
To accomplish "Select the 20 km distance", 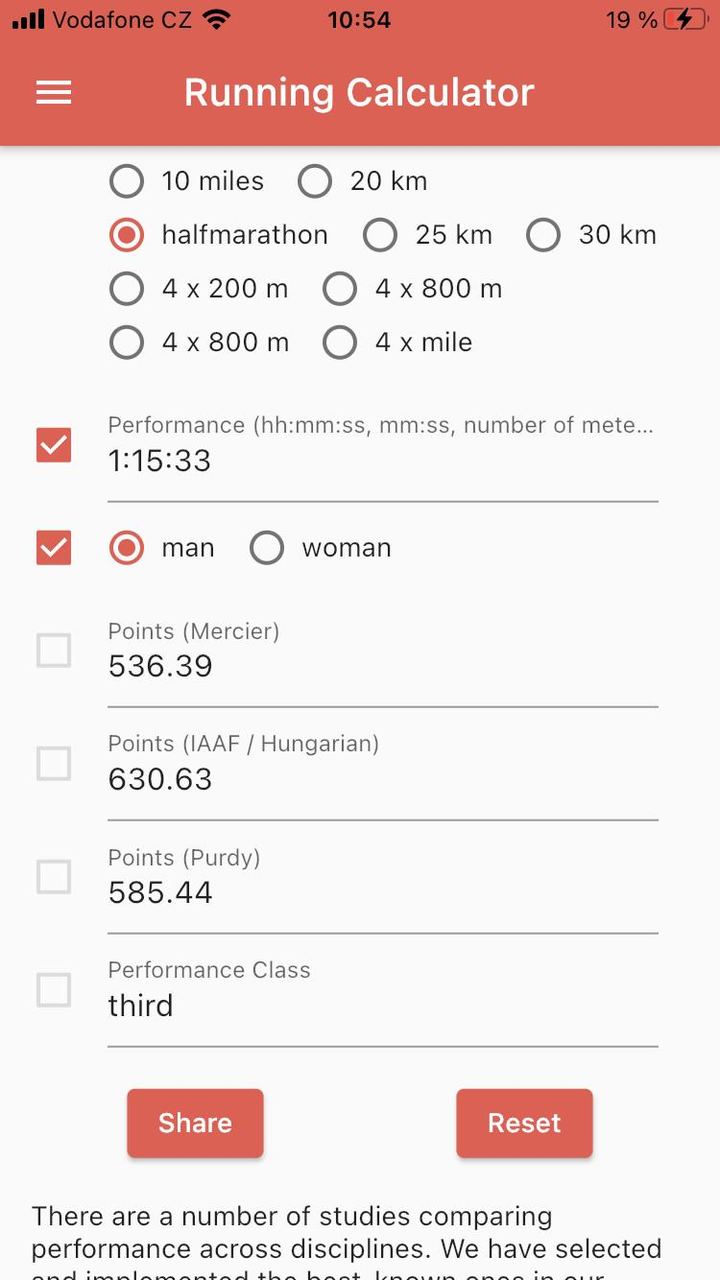I will (x=315, y=181).
